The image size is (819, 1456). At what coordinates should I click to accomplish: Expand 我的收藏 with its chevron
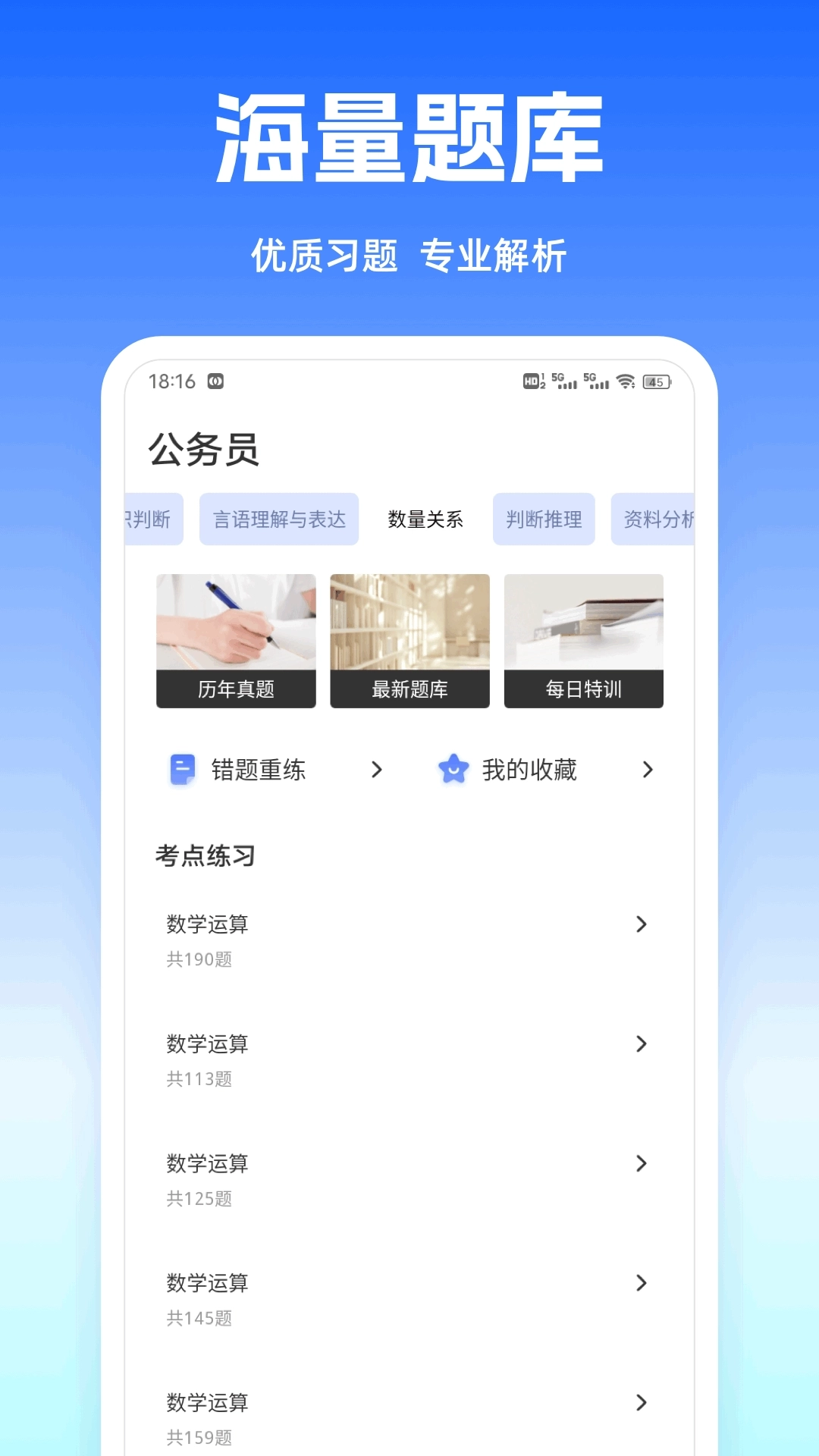pos(648,770)
